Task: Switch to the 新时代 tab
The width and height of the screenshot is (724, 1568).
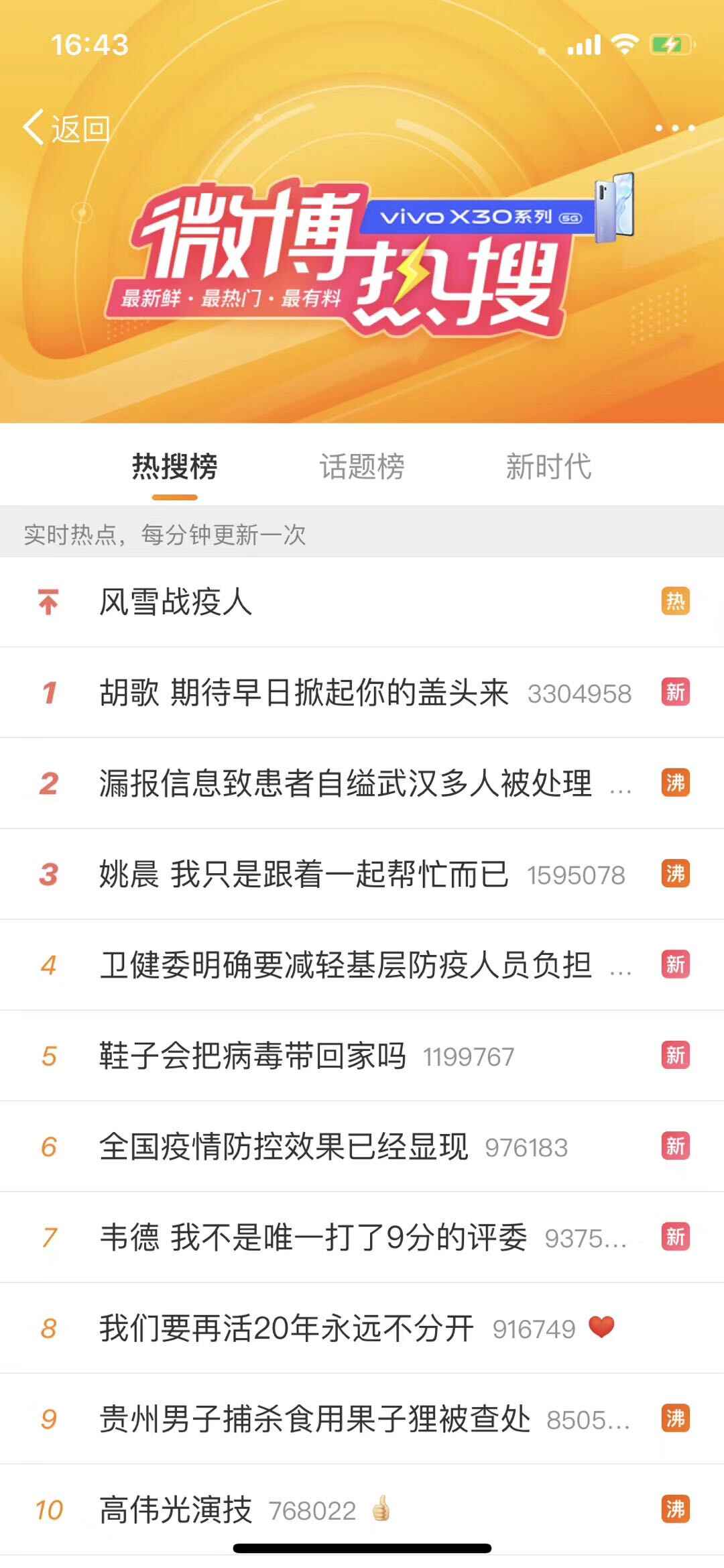Action: pyautogui.click(x=548, y=467)
